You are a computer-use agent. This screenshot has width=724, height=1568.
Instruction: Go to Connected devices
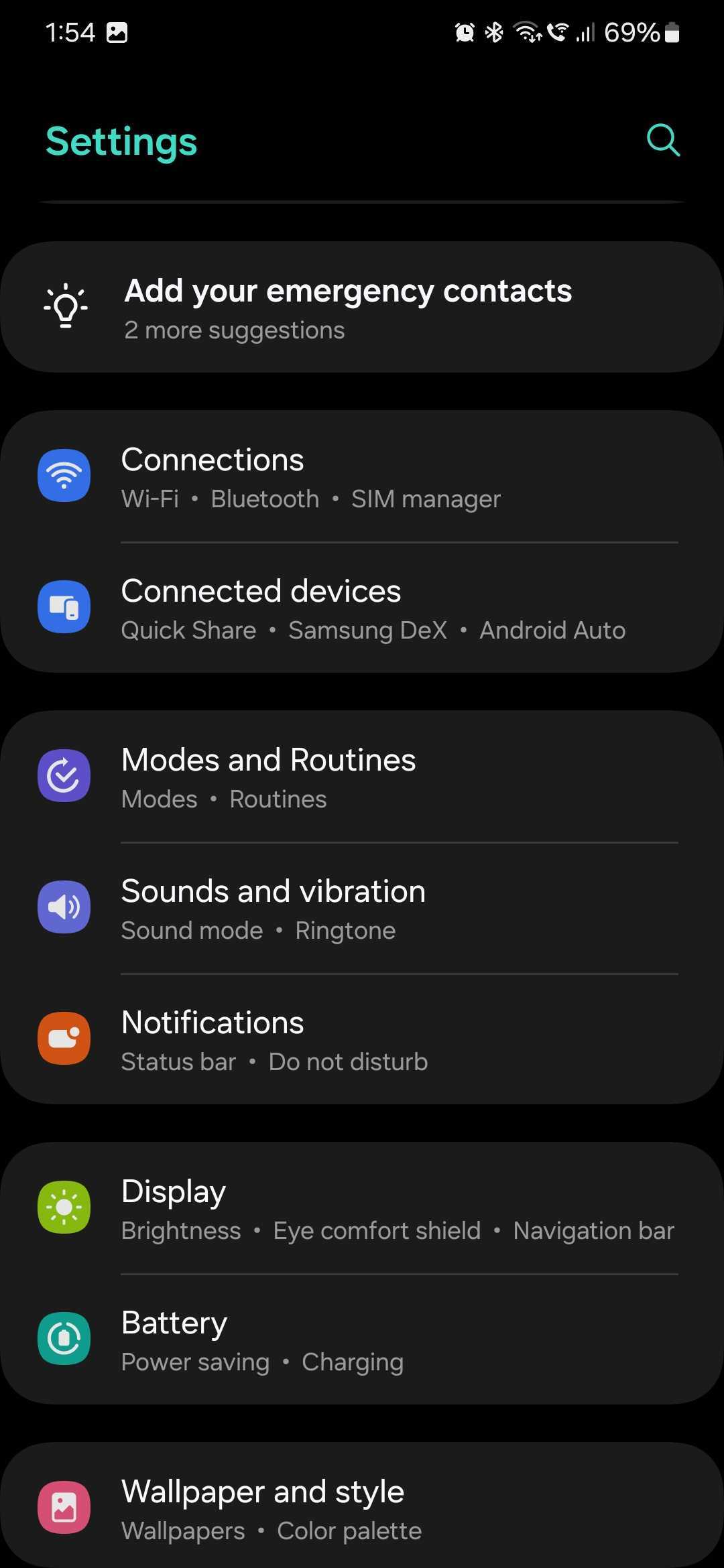point(362,608)
